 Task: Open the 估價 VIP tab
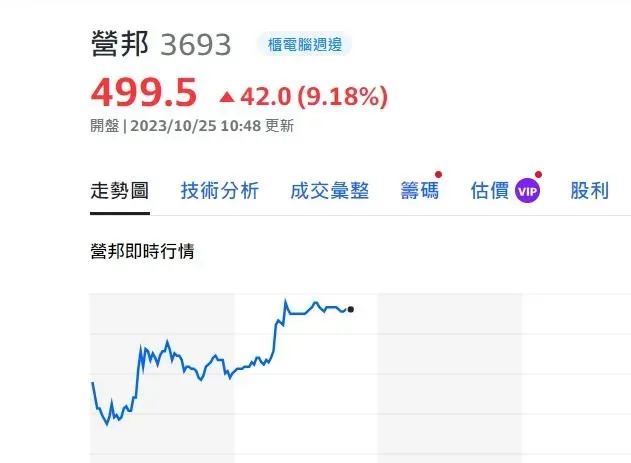(504, 191)
